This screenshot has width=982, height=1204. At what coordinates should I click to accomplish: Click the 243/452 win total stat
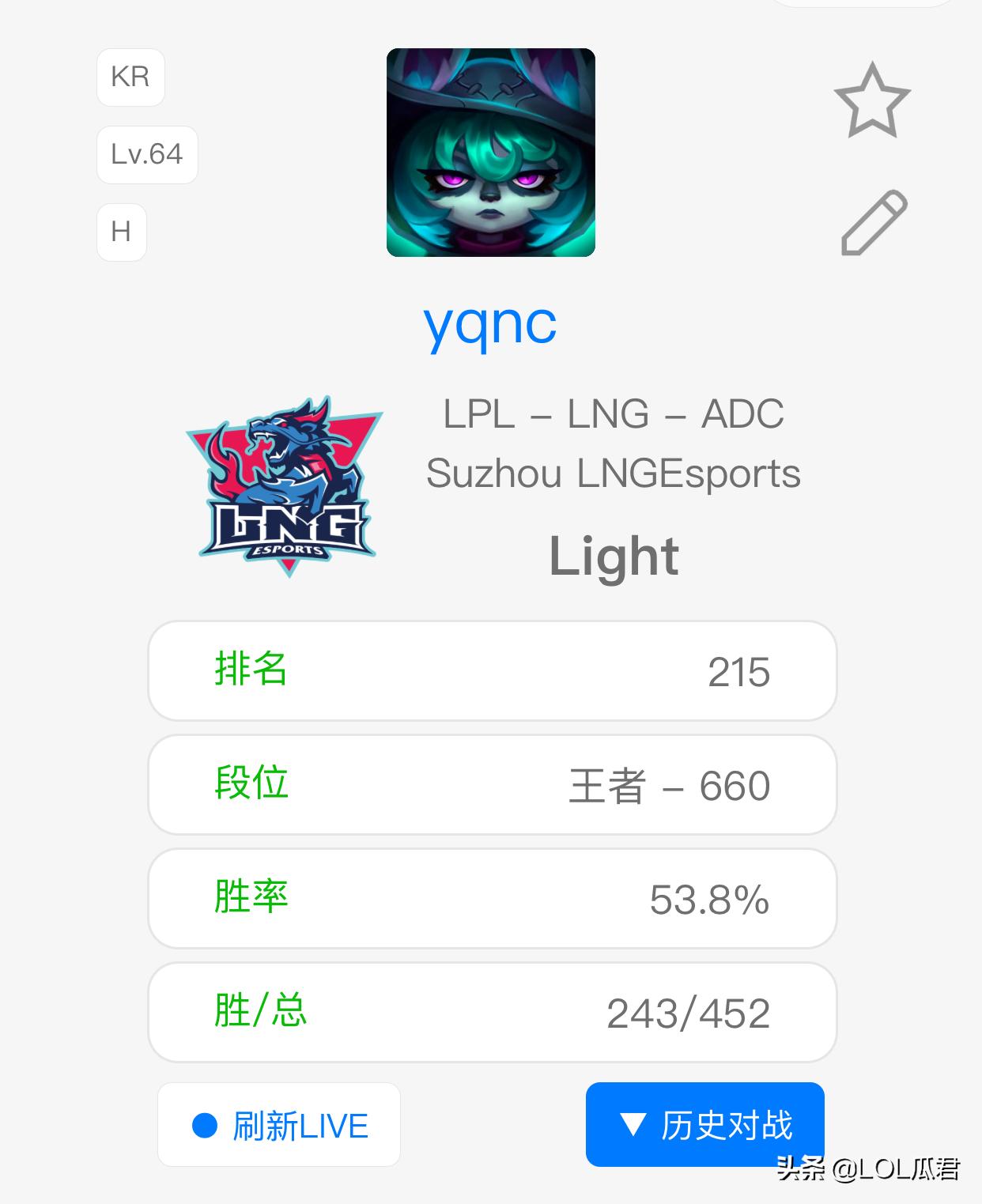coord(686,1012)
